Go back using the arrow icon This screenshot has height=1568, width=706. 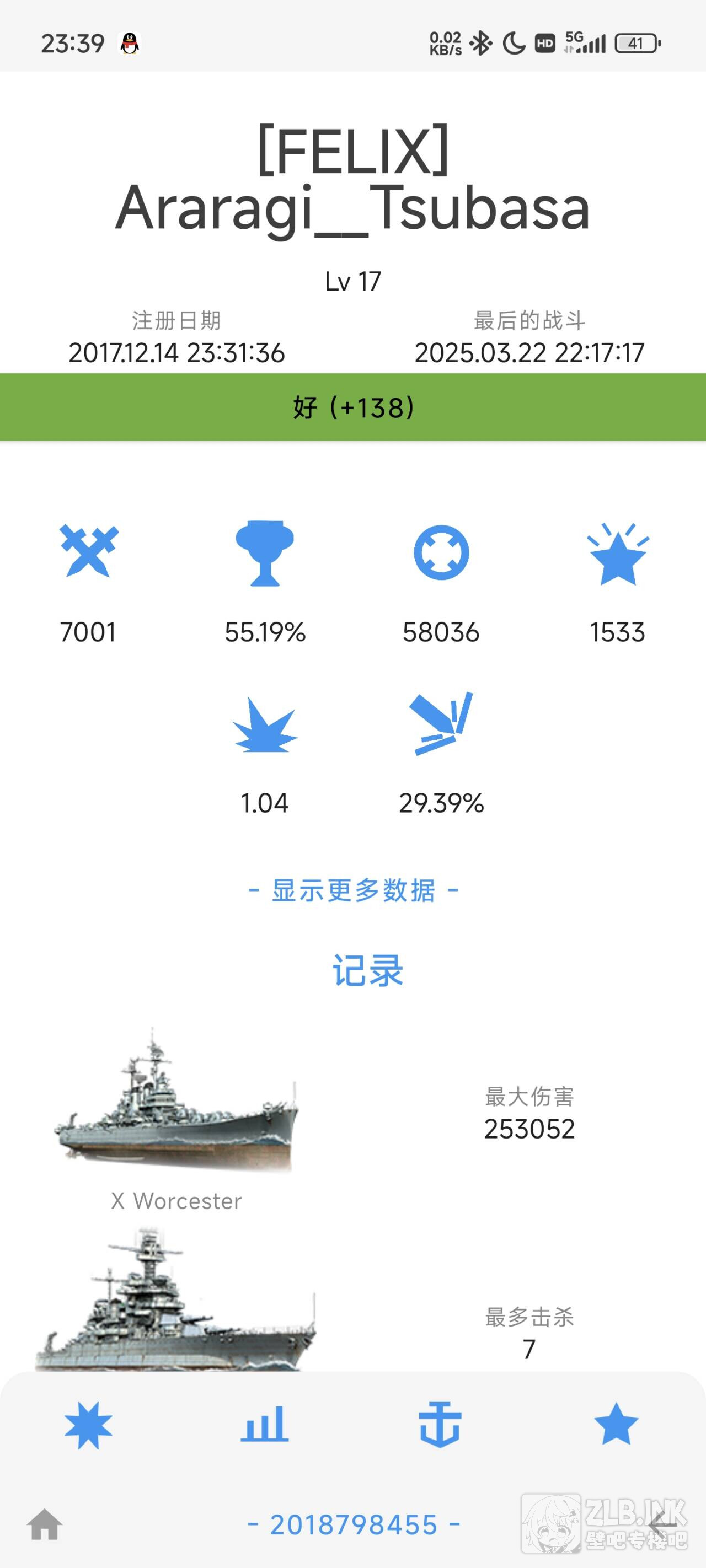[662, 1525]
